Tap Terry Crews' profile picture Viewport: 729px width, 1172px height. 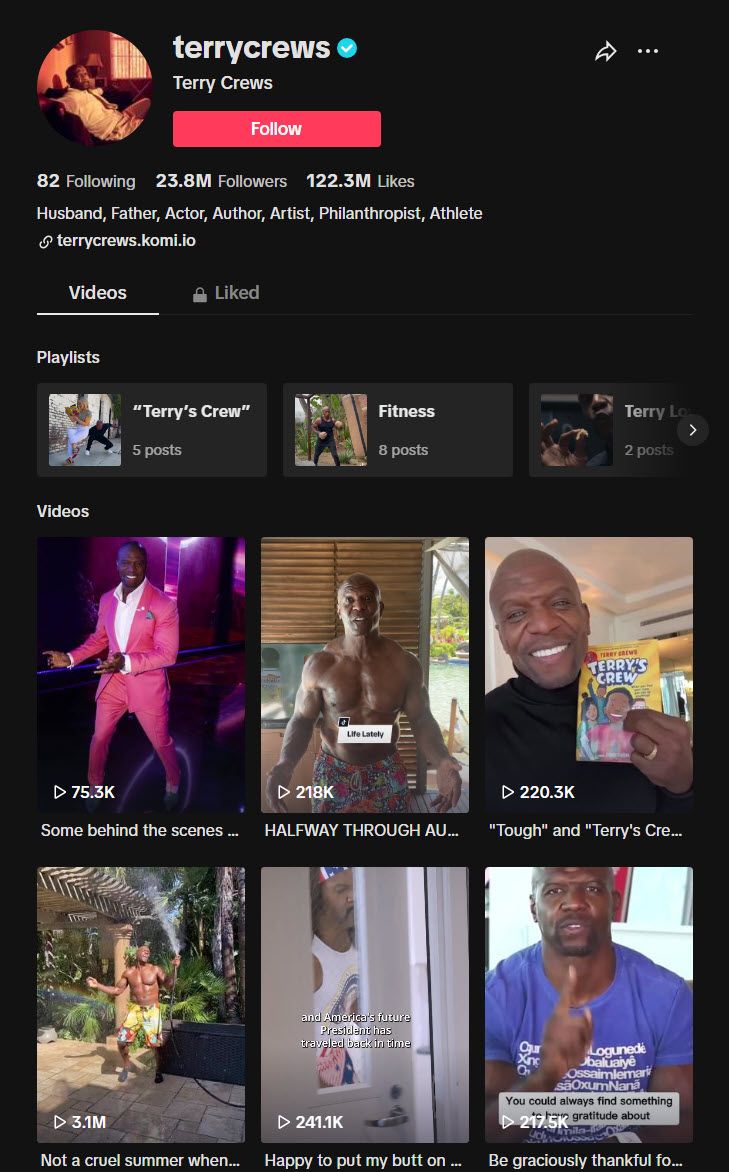click(x=94, y=88)
